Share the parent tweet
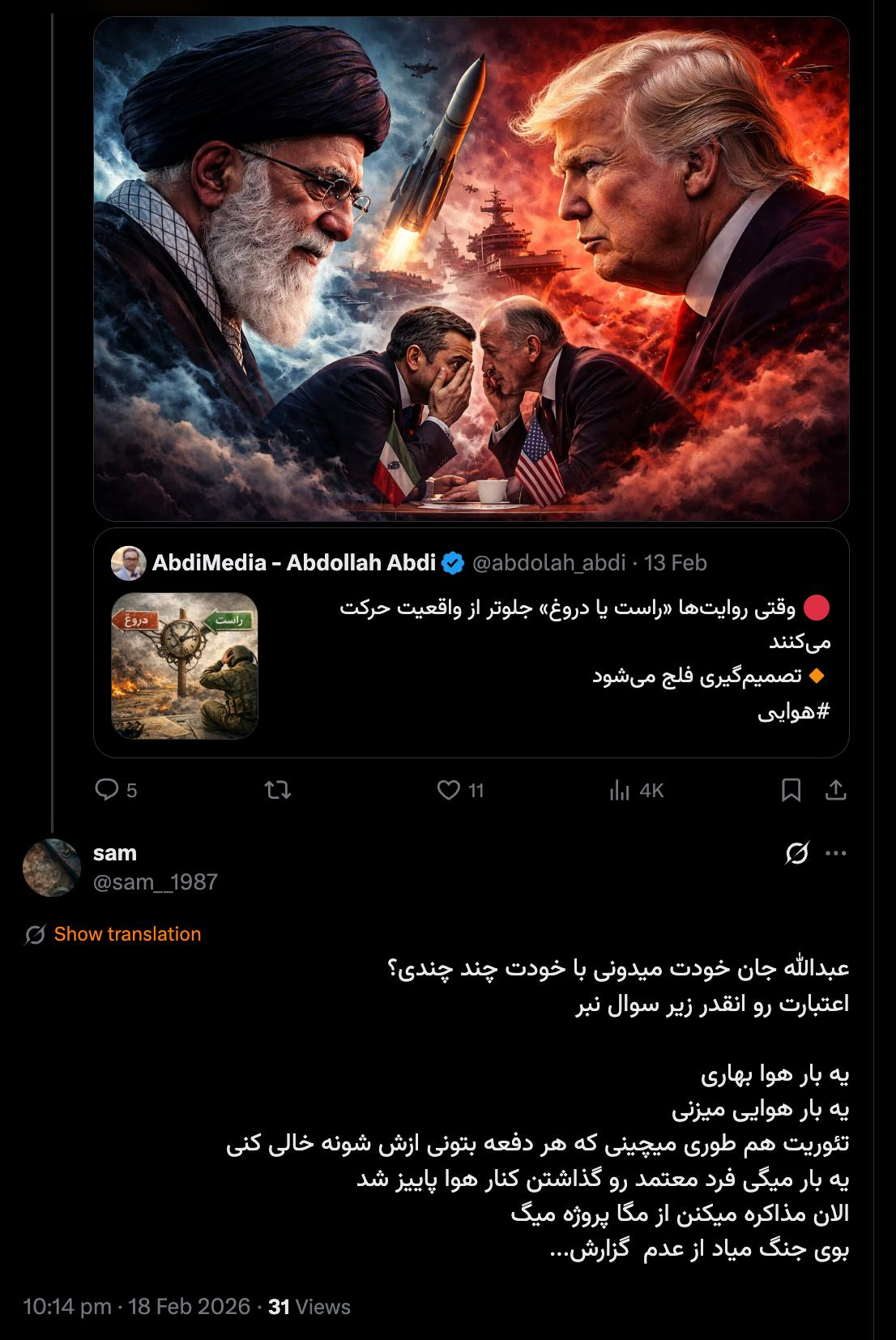The height and width of the screenshot is (1340, 896). coord(835,790)
